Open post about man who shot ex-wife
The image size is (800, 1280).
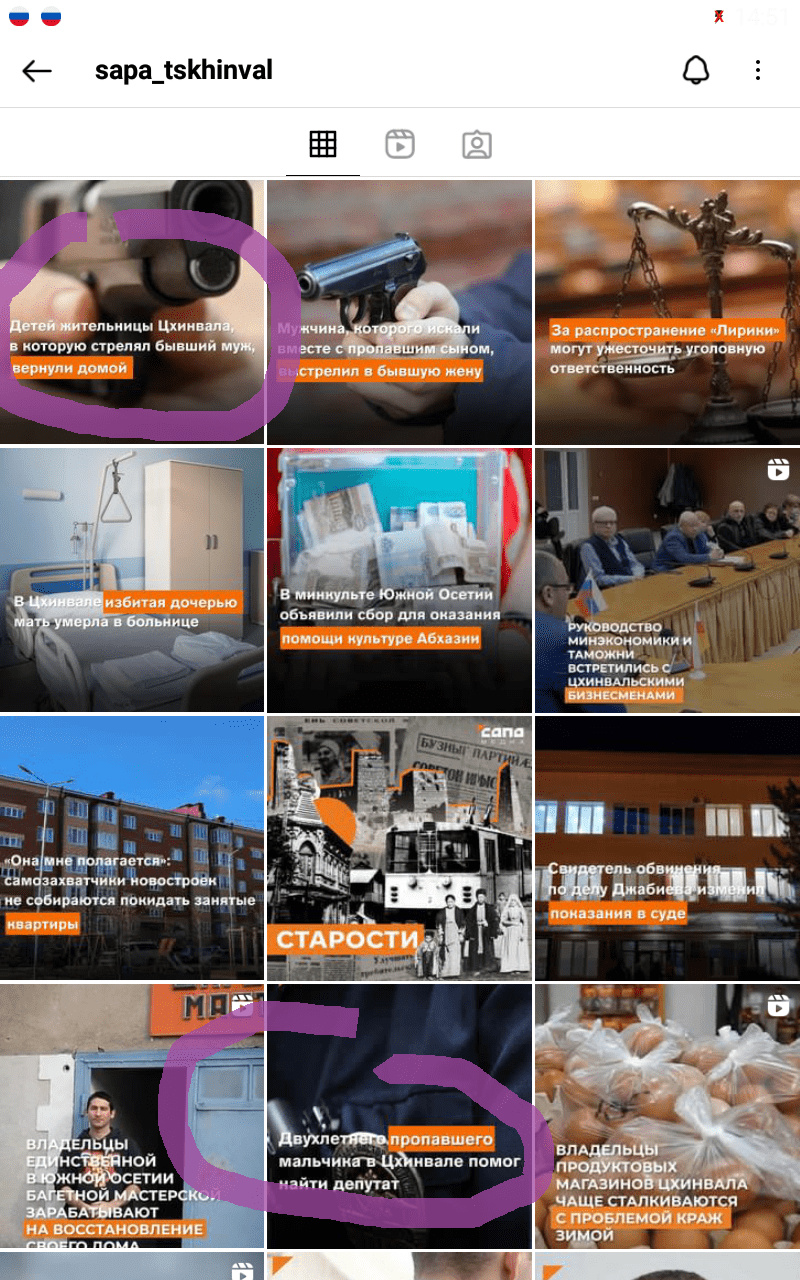pyautogui.click(x=399, y=312)
